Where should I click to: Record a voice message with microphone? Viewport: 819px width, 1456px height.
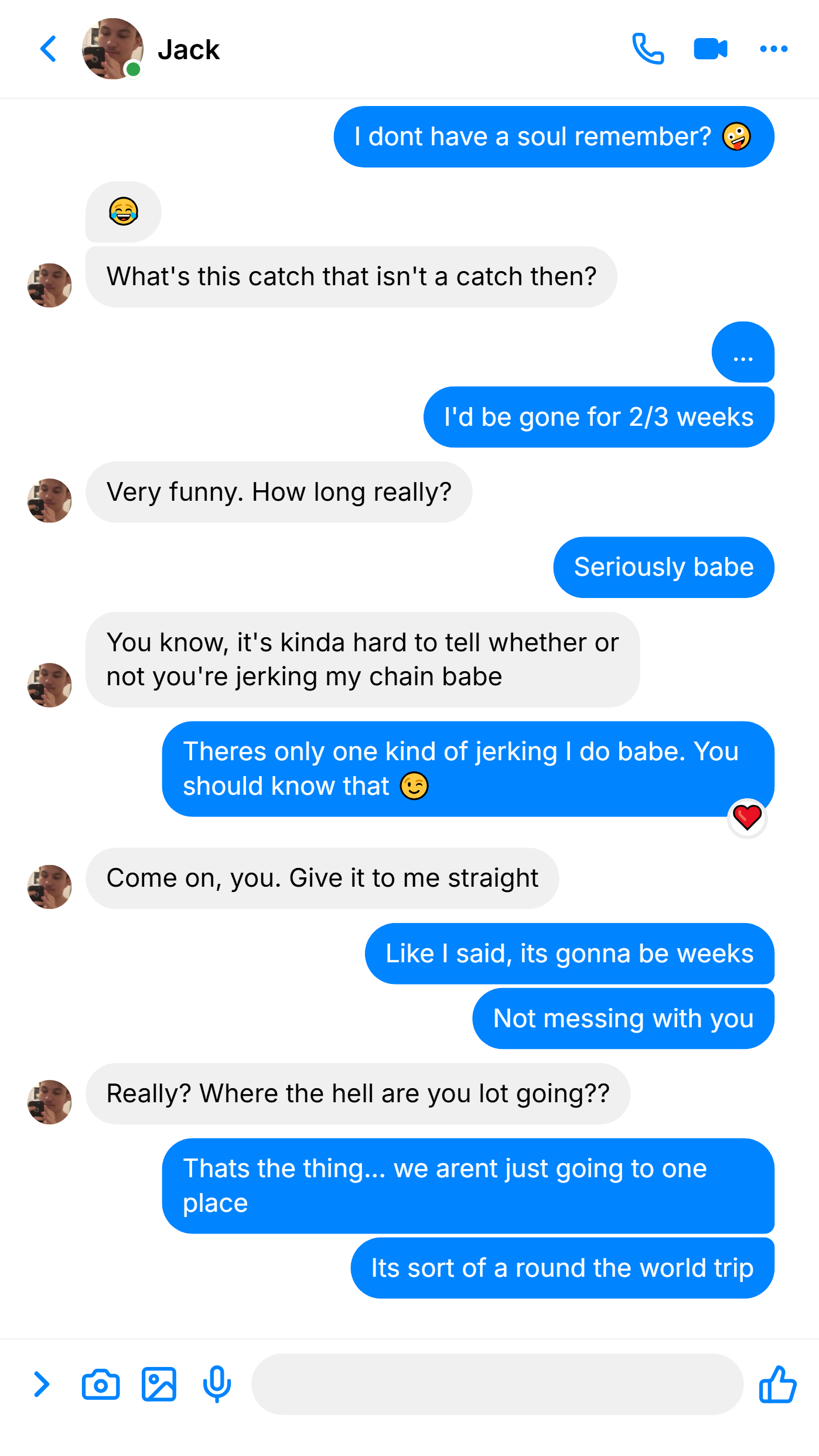click(x=217, y=1384)
